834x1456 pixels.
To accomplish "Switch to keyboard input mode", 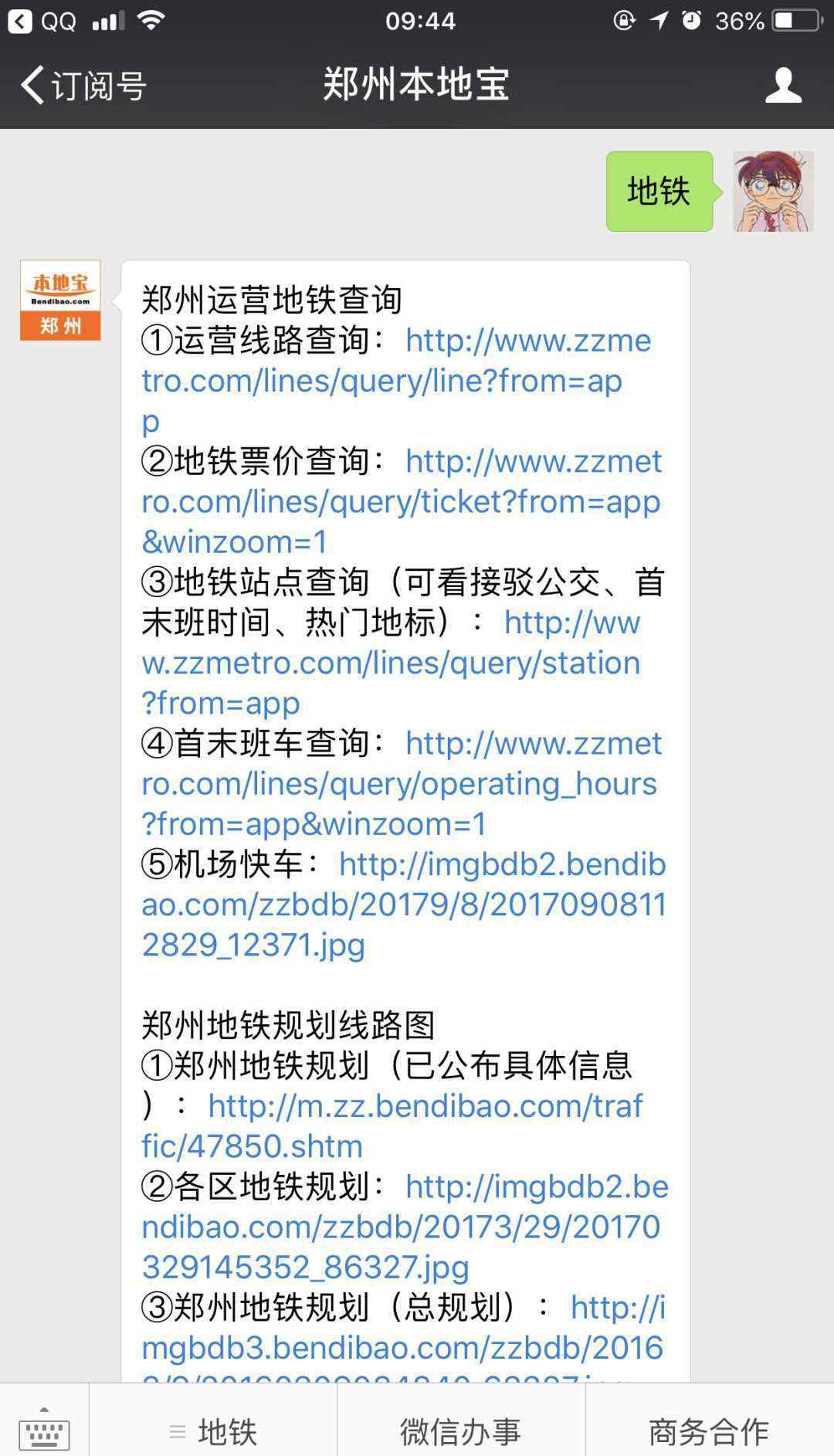I will click(x=44, y=1429).
